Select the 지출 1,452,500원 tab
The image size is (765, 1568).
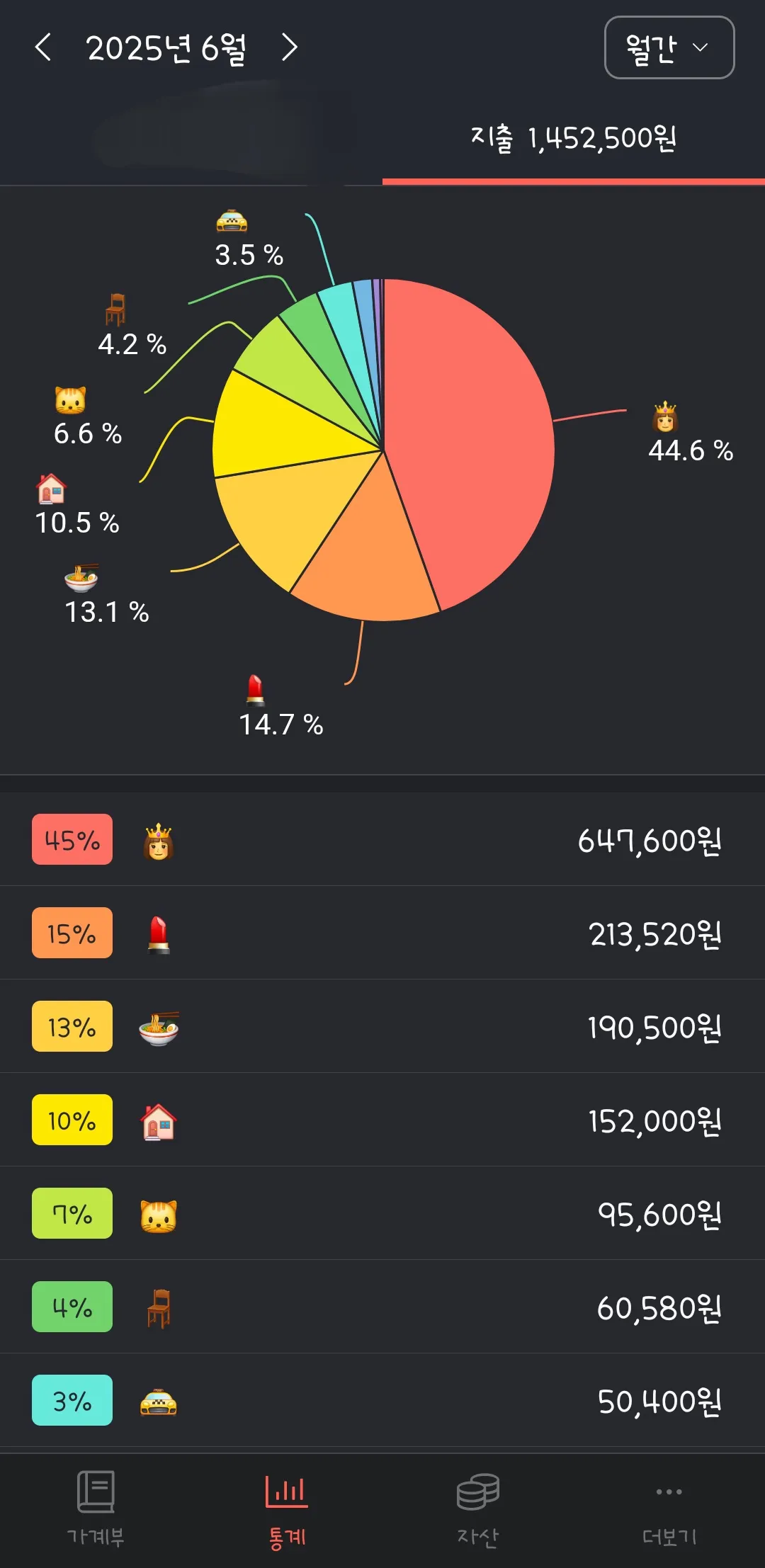pyautogui.click(x=574, y=138)
